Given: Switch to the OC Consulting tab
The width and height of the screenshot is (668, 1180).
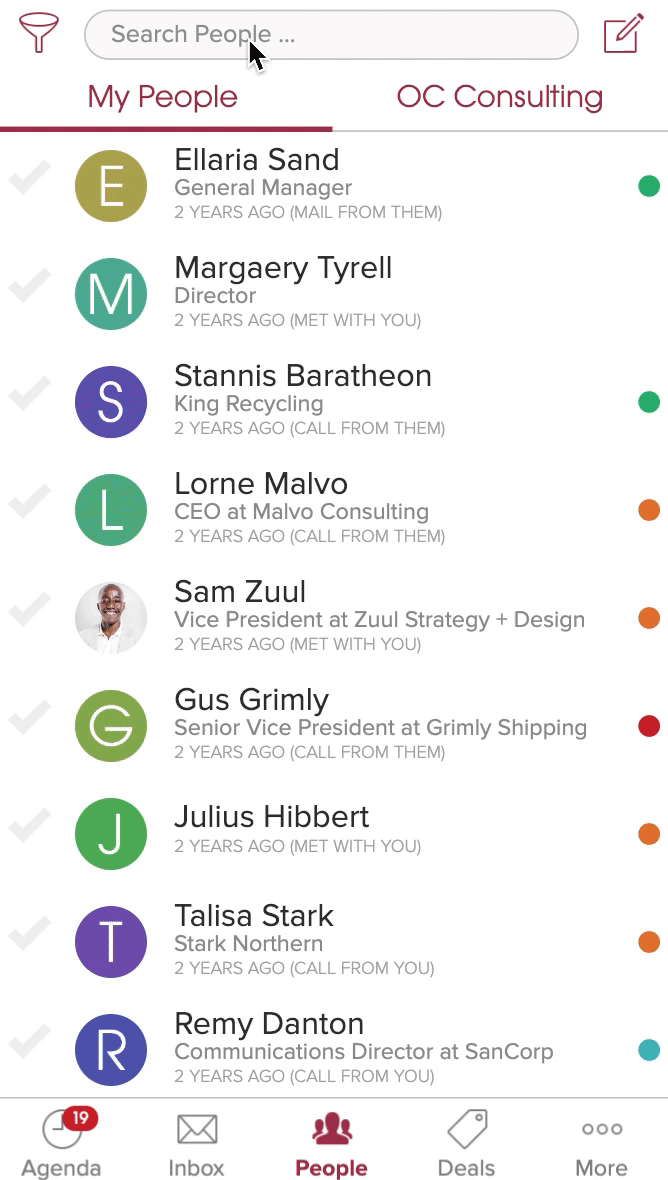Looking at the screenshot, I should (x=499, y=97).
